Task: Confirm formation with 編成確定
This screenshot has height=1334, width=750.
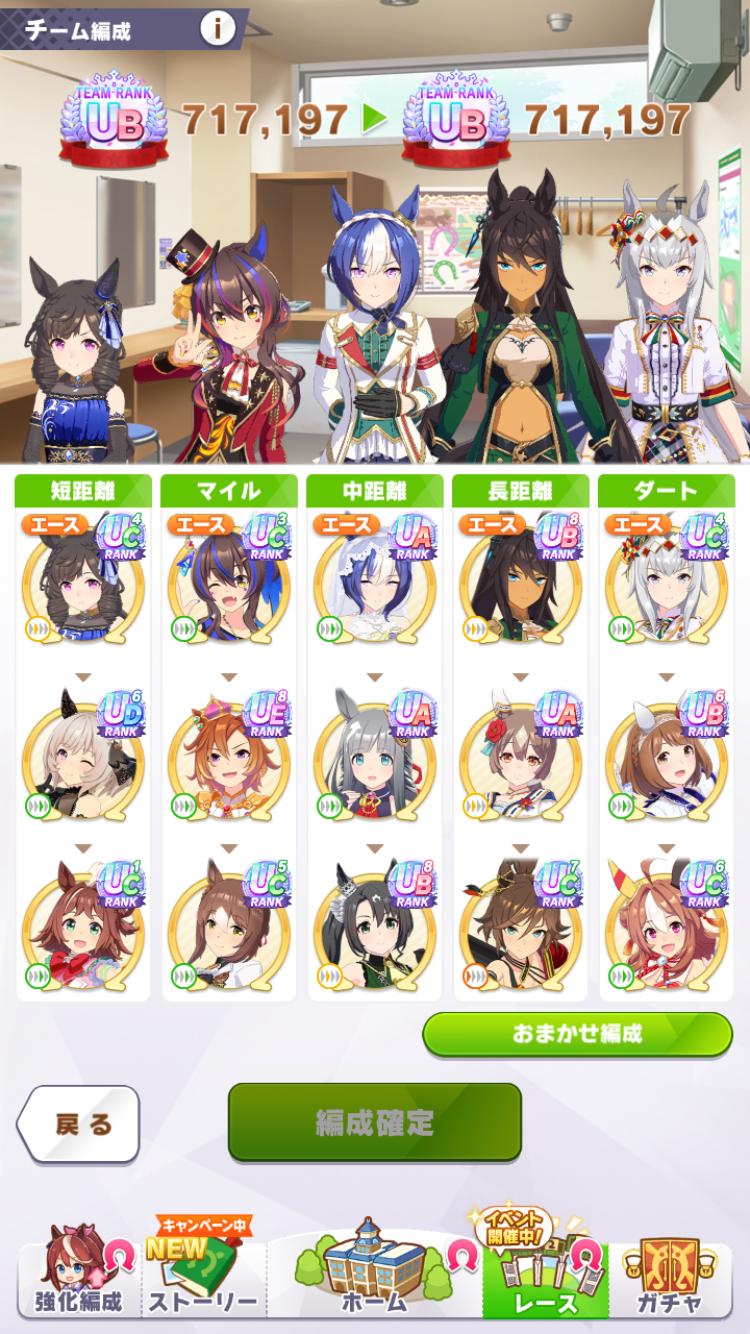Action: coord(375,1122)
